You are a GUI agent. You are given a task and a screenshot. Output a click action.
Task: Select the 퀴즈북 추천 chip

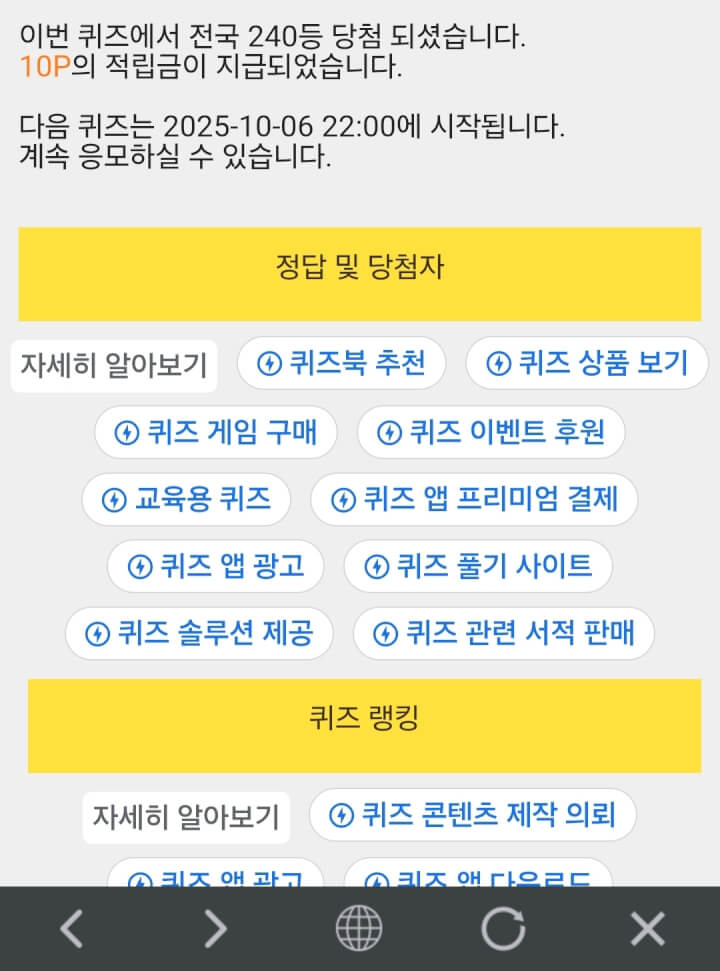[341, 363]
